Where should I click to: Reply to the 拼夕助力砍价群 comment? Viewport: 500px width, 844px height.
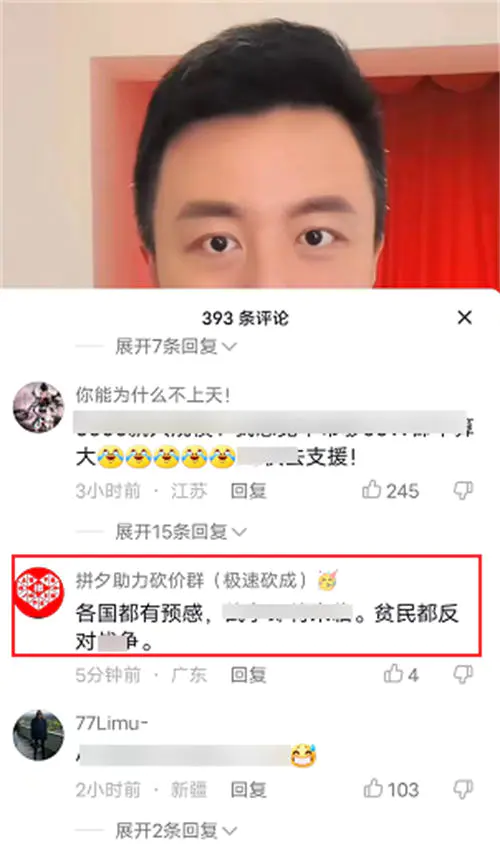pos(248,674)
